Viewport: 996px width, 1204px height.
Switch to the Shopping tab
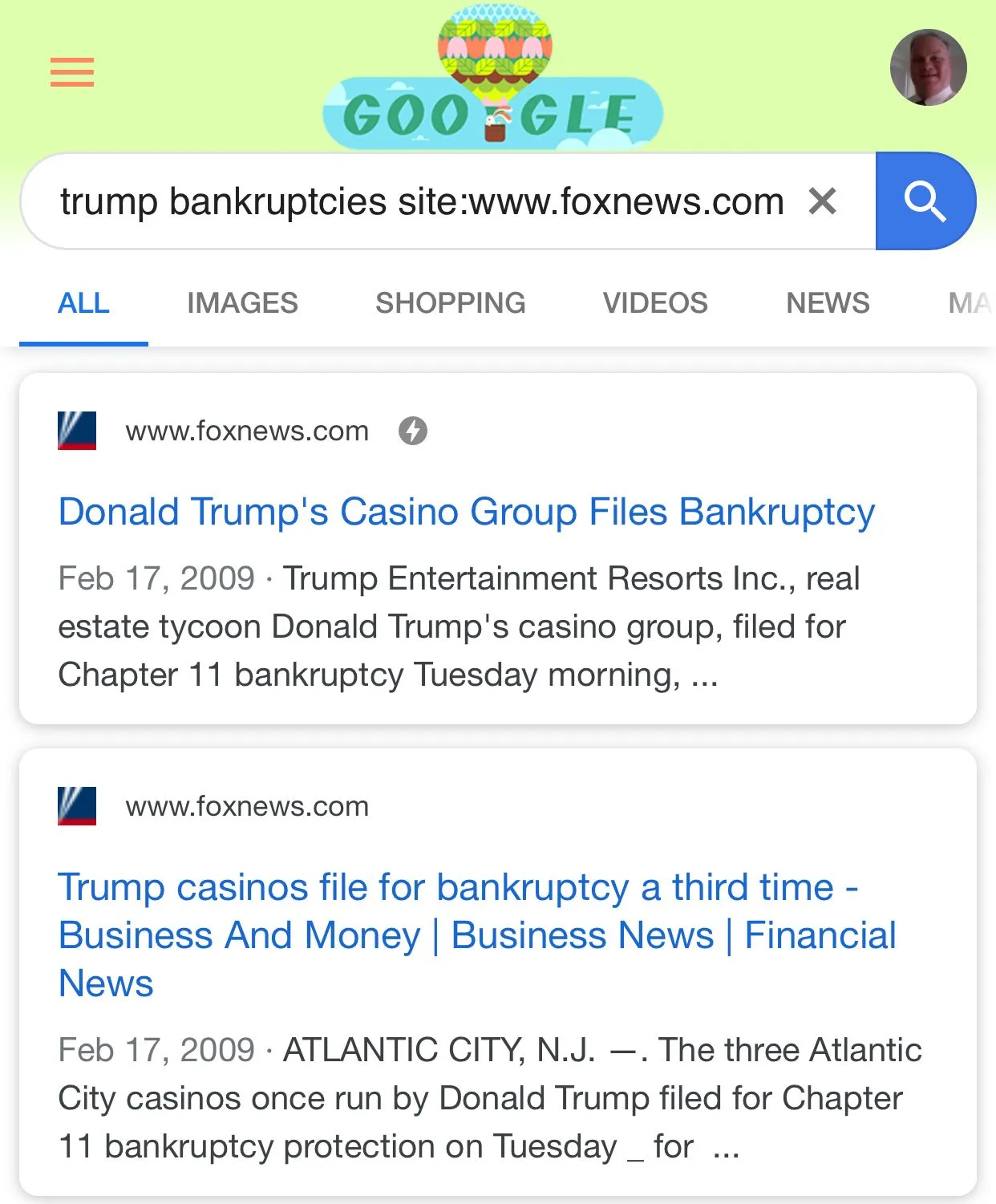(x=450, y=303)
